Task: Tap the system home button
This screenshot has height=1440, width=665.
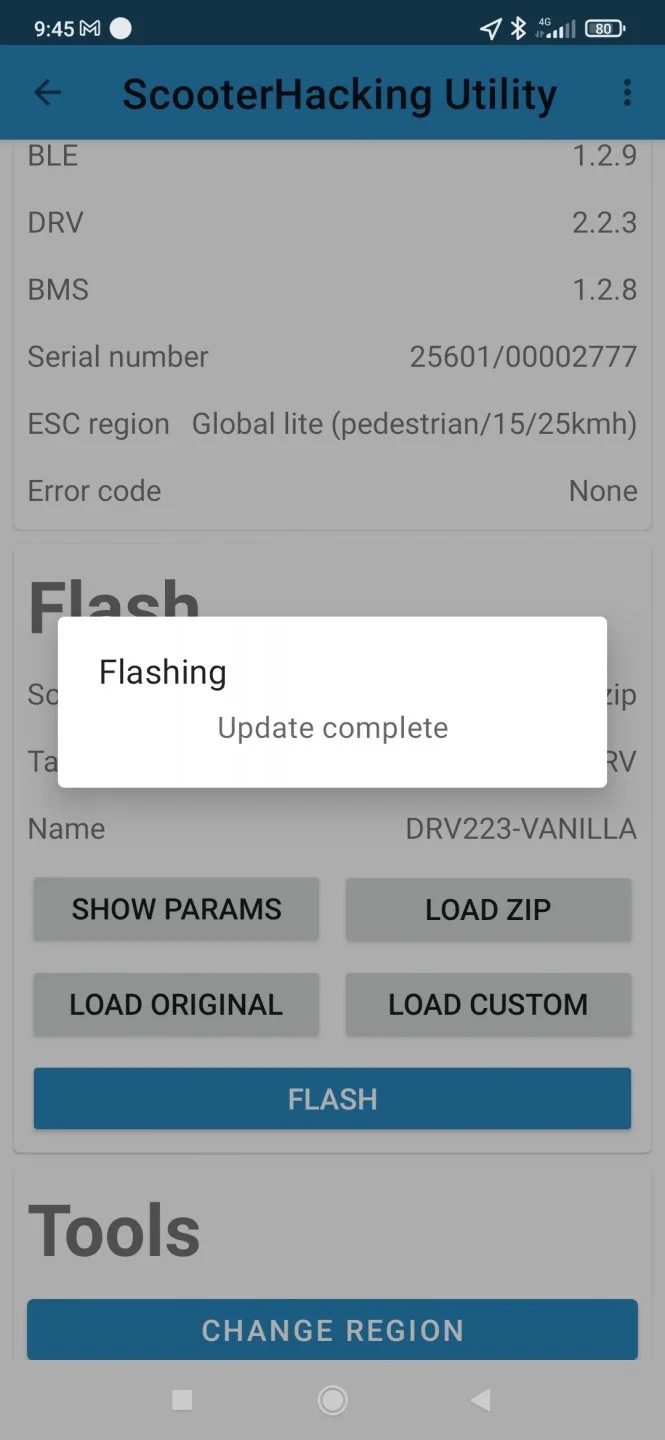Action: (x=332, y=1401)
